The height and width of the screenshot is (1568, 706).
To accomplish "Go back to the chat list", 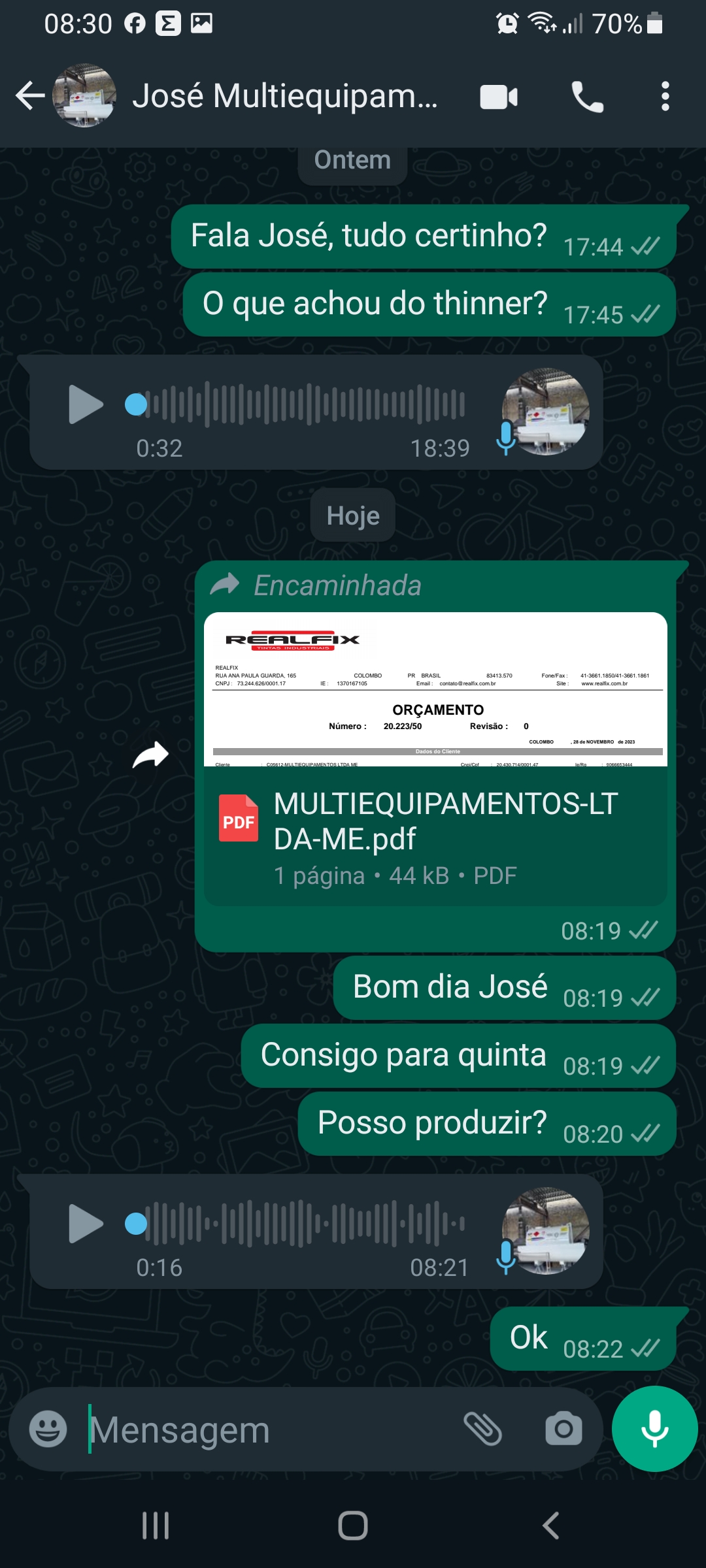I will pyautogui.click(x=30, y=96).
